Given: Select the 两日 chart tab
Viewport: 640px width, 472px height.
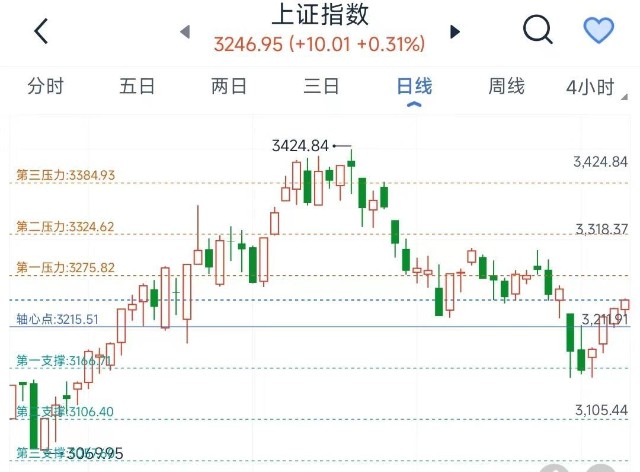Looking at the screenshot, I should coord(229,87).
